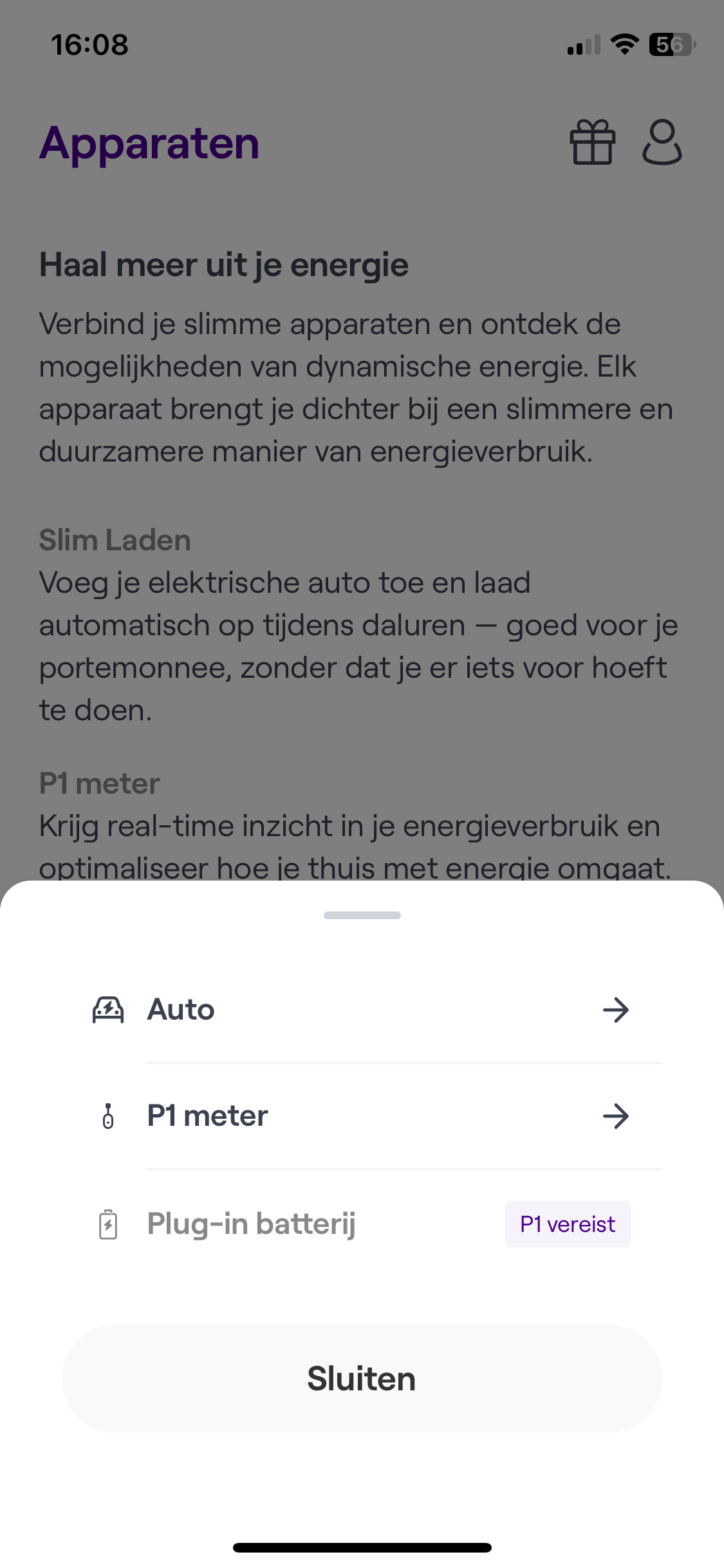Open the profile account icon
This screenshot has height=1568, width=724.
pyautogui.click(x=662, y=143)
